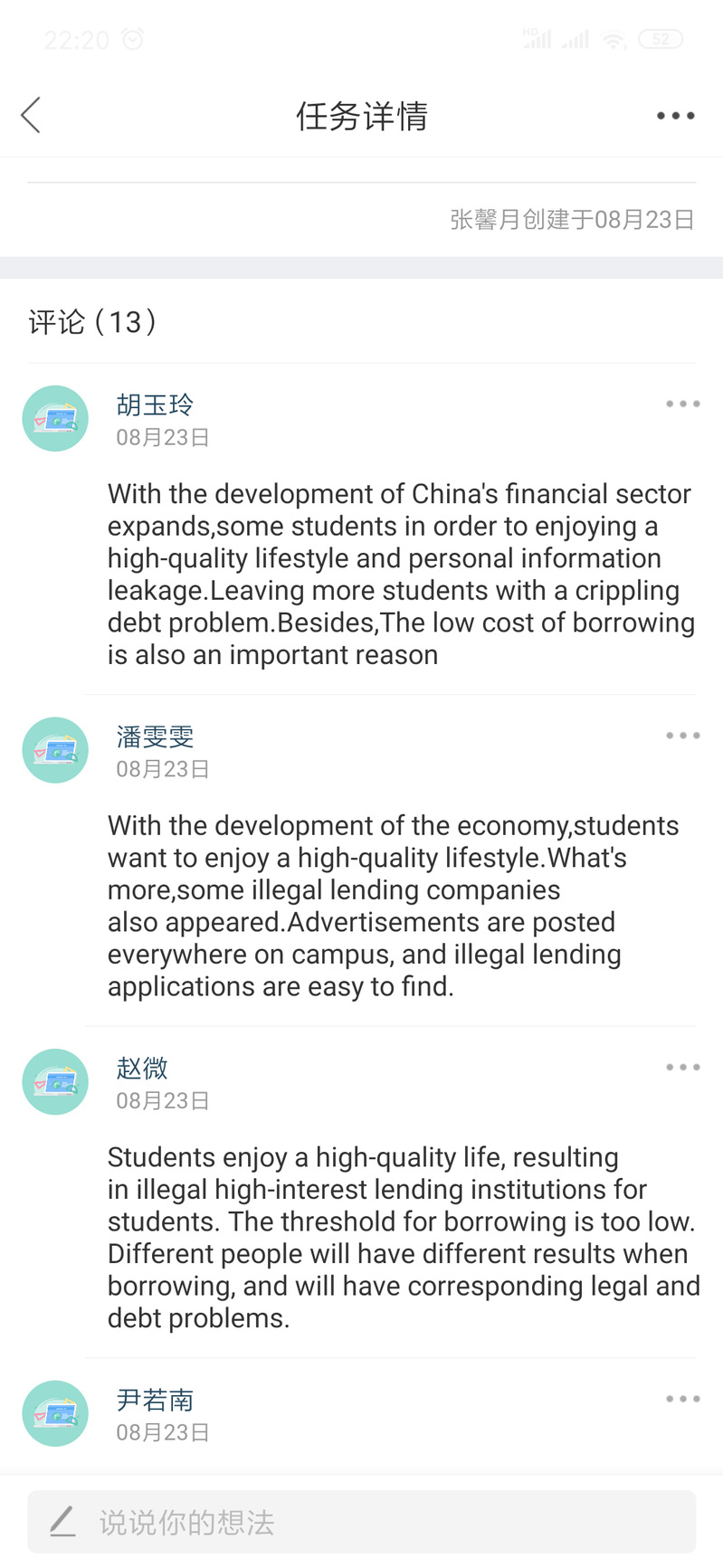723x1568 pixels.
Task: Tap the 说说你的想法 comment box
Action: [x=362, y=1523]
